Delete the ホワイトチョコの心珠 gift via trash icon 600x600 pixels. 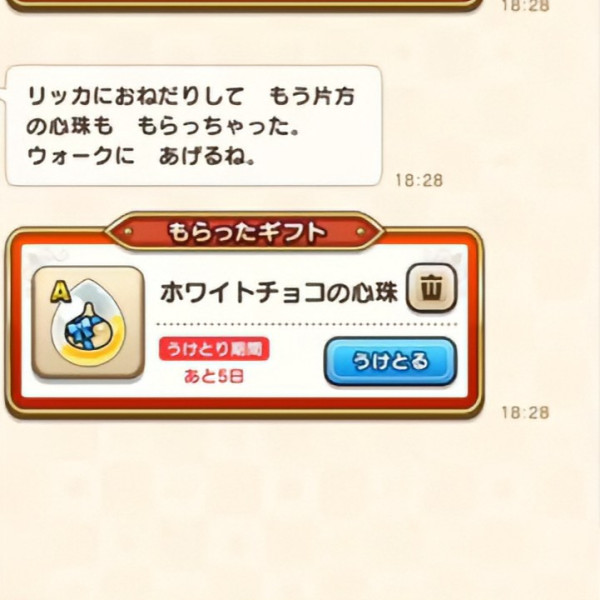pyautogui.click(x=431, y=290)
